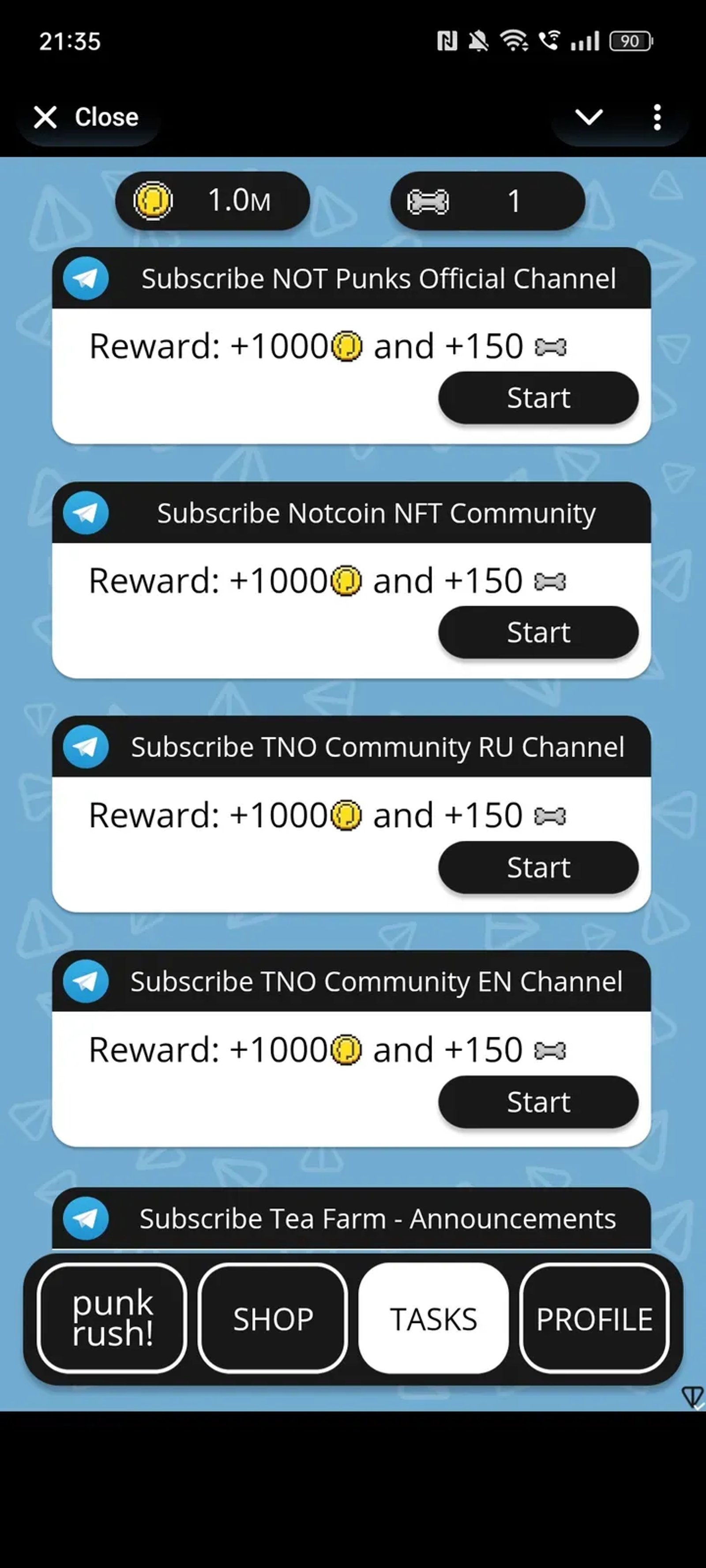Start the Notcoin NFT Community task
The image size is (706, 1568).
tap(538, 632)
